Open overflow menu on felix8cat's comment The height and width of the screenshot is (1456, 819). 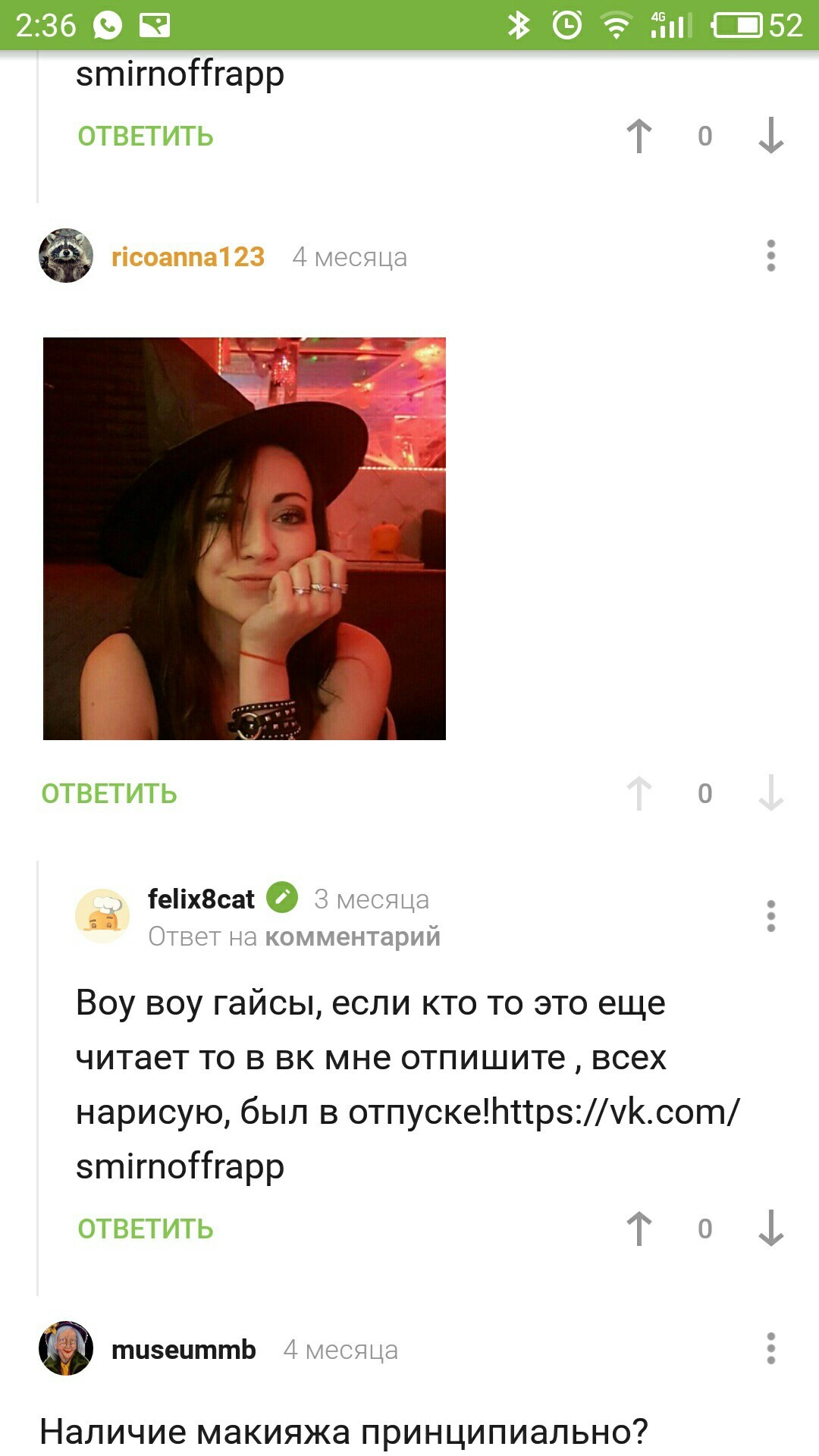770,916
